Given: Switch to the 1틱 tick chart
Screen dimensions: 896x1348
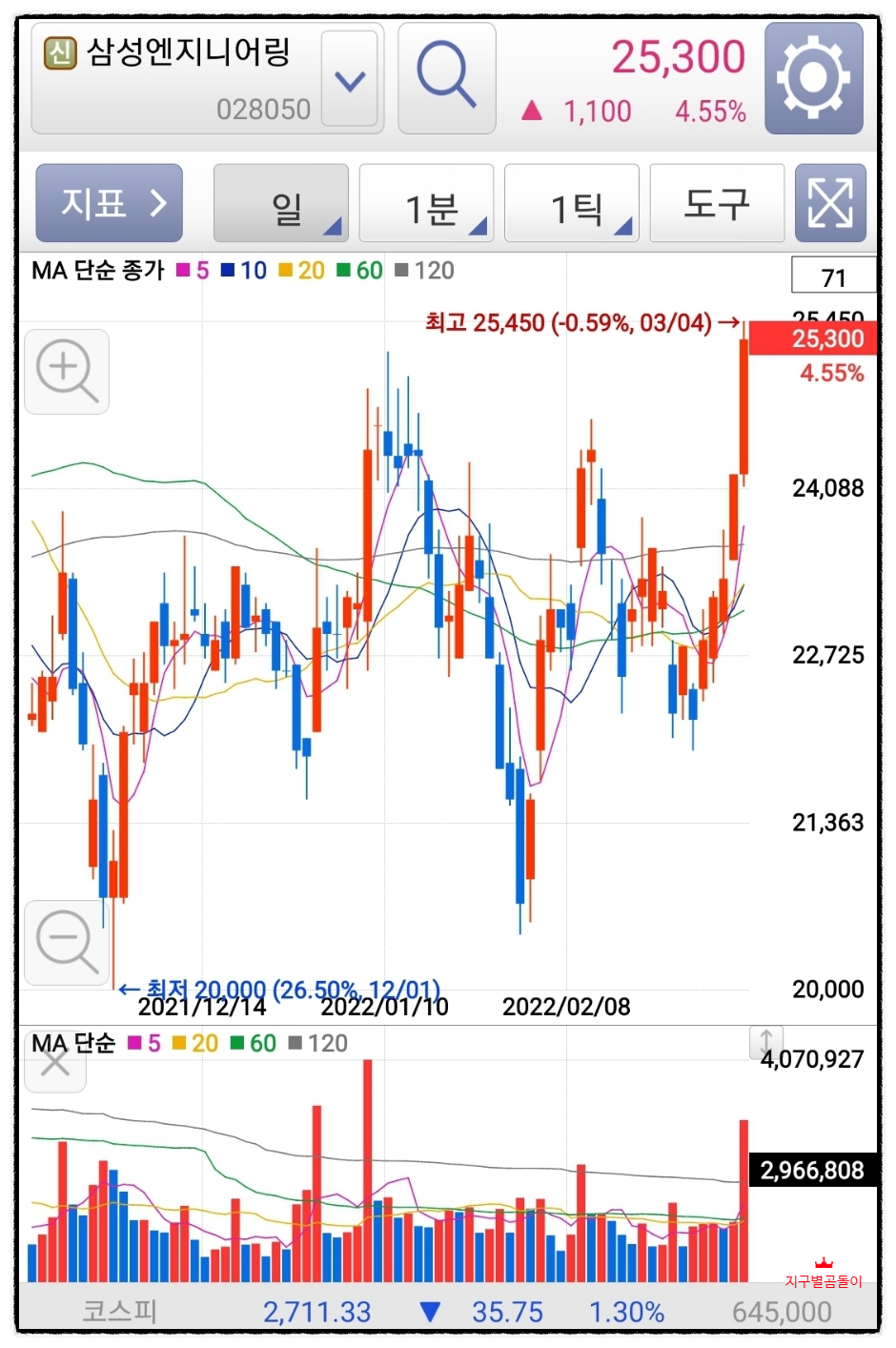Looking at the screenshot, I should click(x=572, y=204).
